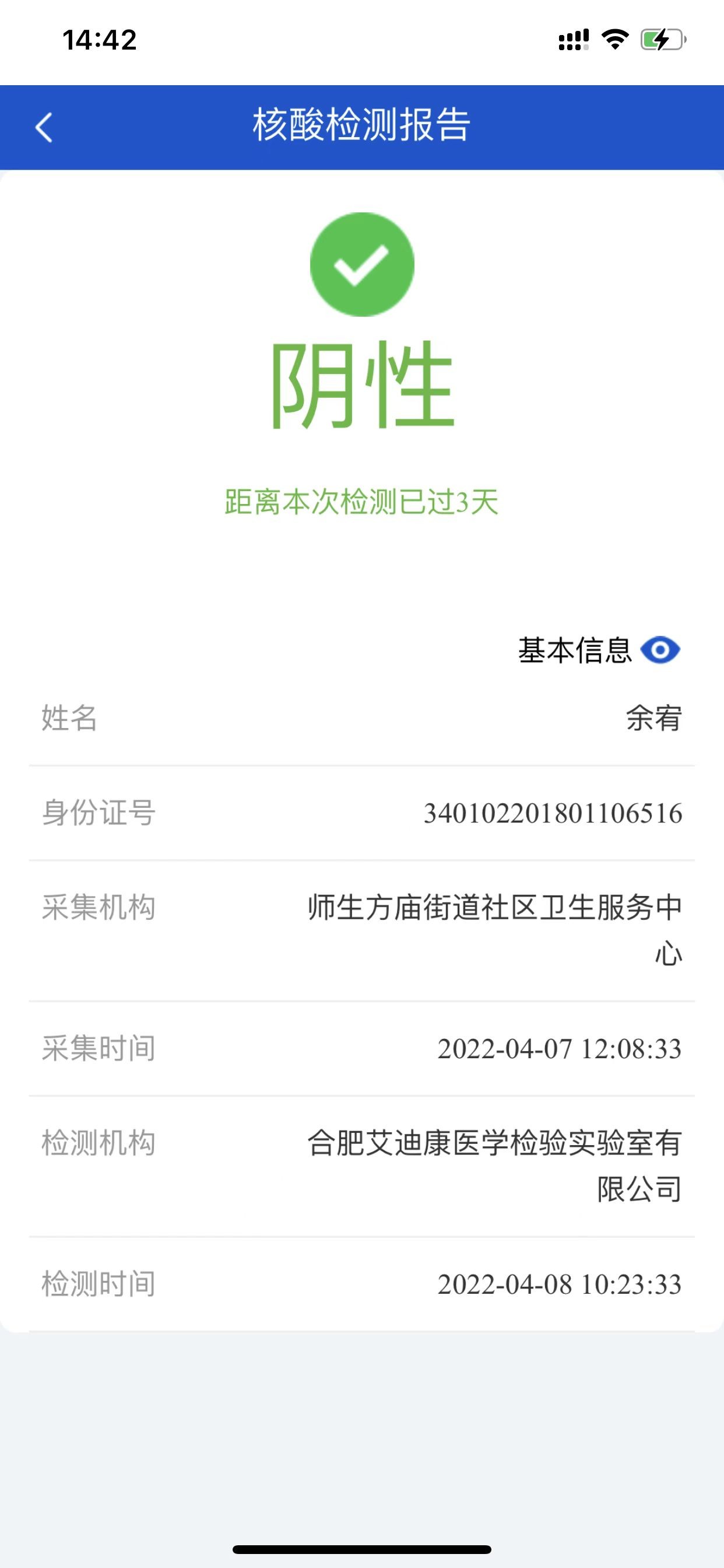Toggle basic info visibility eye icon

tap(660, 650)
